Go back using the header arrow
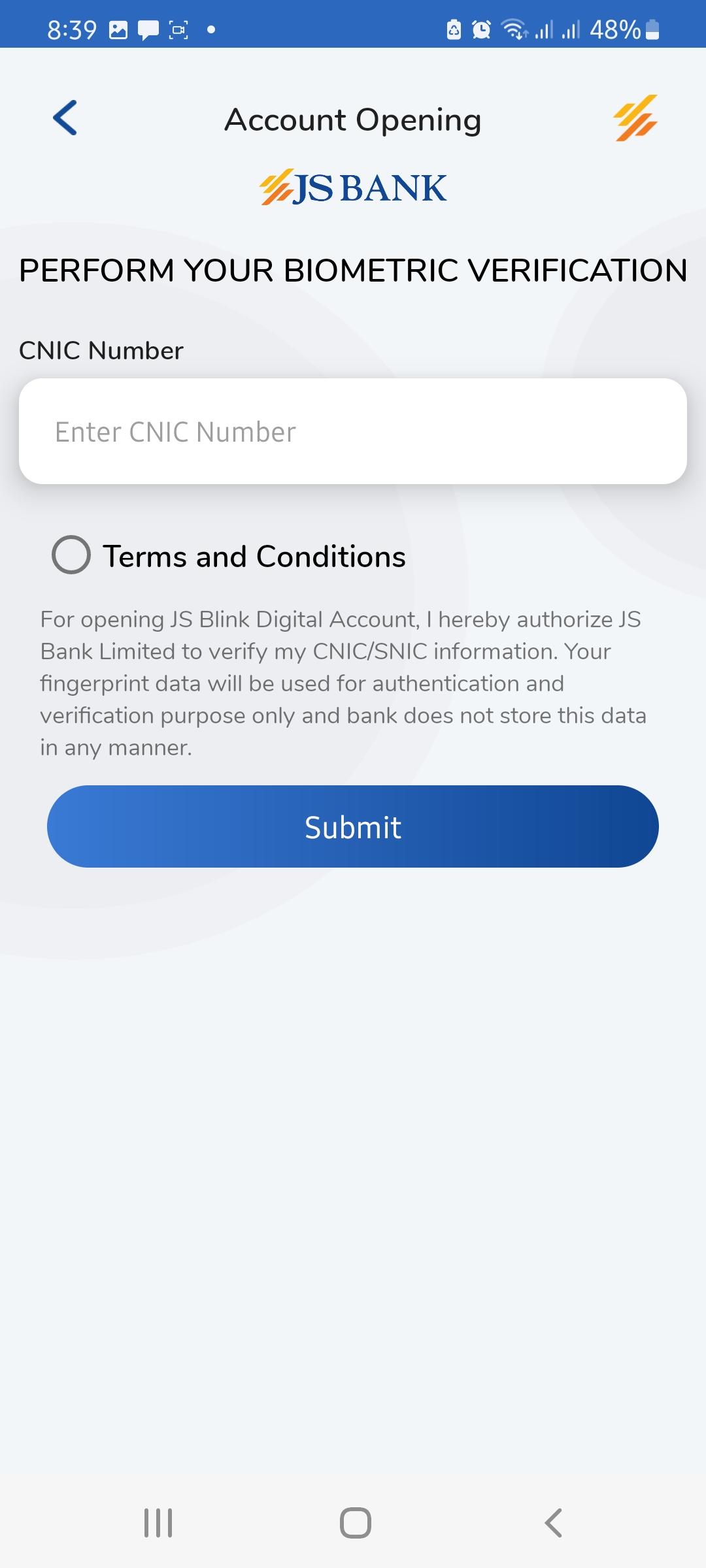 (65, 118)
